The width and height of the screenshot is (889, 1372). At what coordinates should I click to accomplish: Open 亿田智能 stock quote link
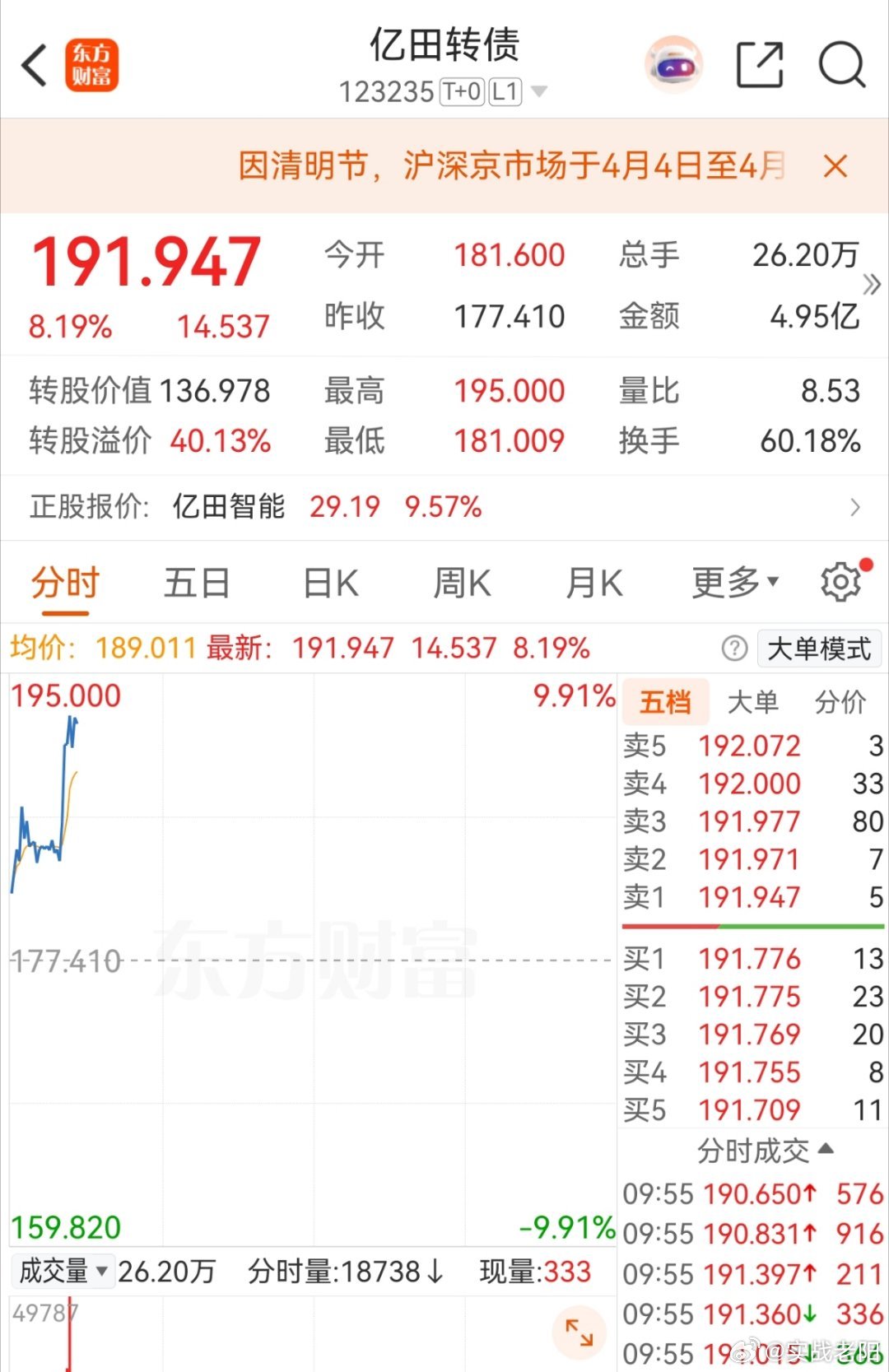229,508
